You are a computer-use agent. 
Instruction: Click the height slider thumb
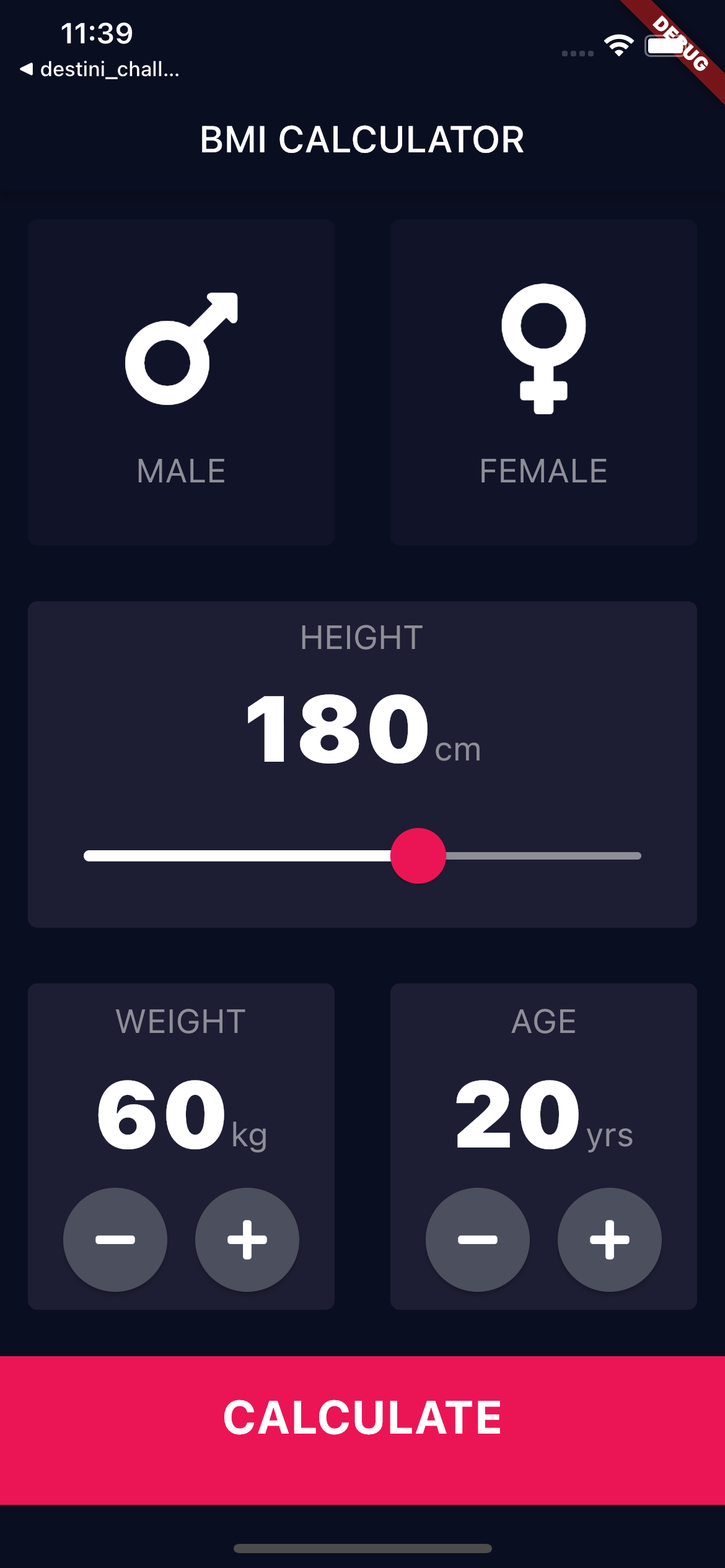click(x=418, y=856)
